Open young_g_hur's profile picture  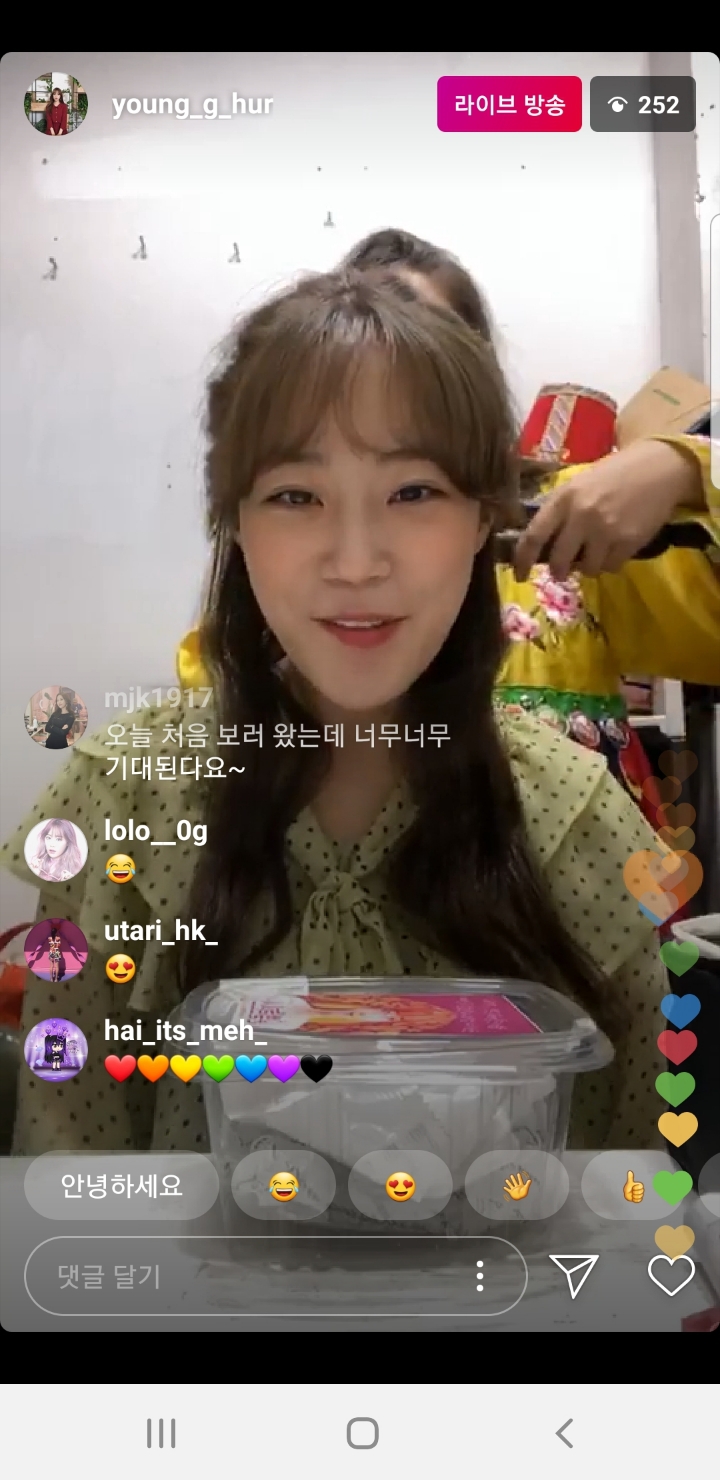(x=56, y=104)
